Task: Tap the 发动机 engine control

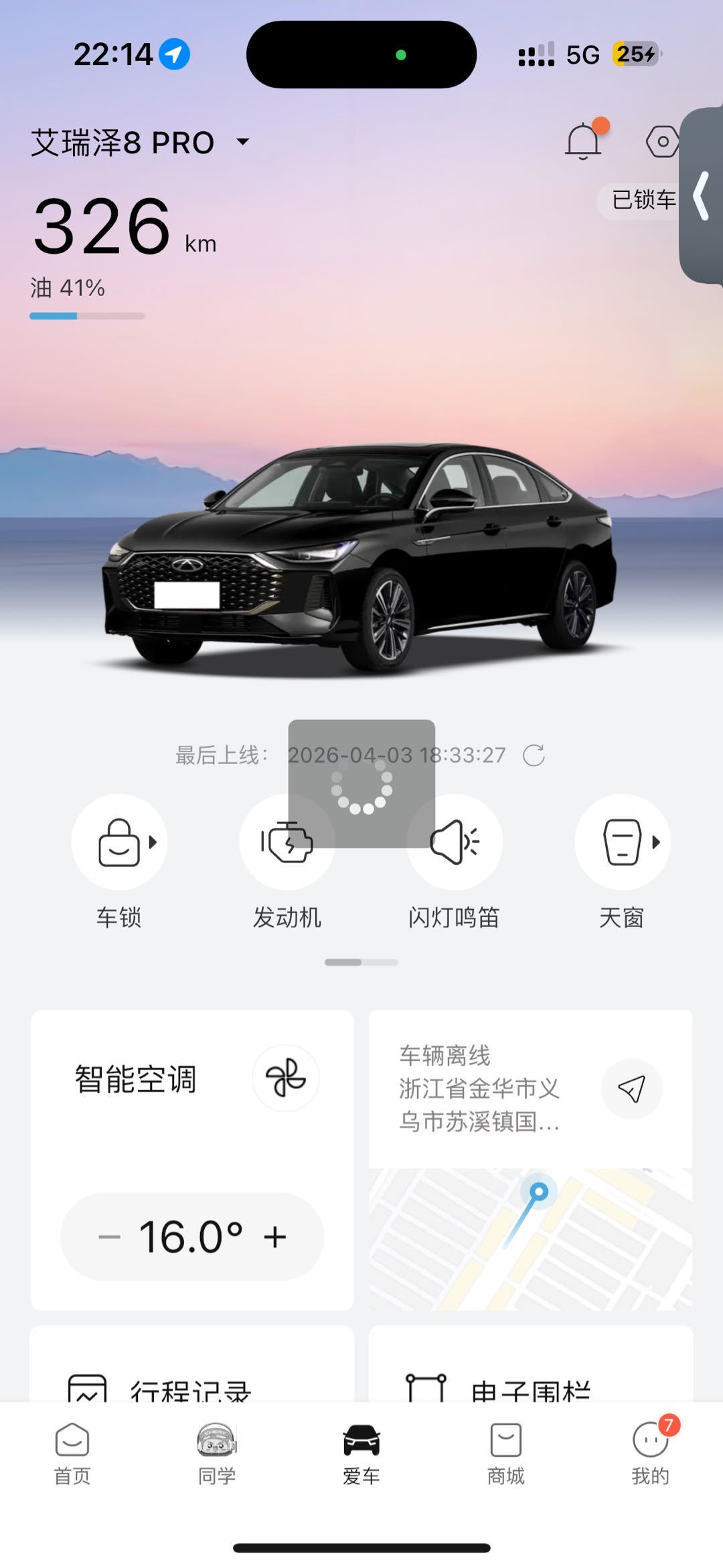Action: tap(287, 842)
